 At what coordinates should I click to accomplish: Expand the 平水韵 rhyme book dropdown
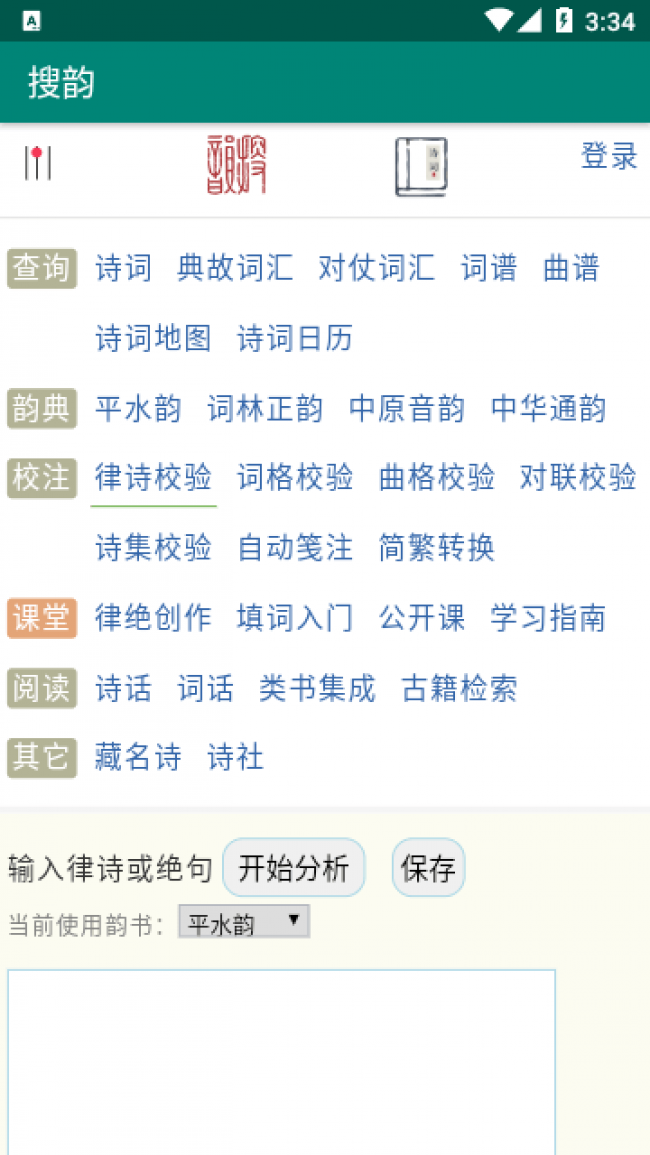(244, 922)
